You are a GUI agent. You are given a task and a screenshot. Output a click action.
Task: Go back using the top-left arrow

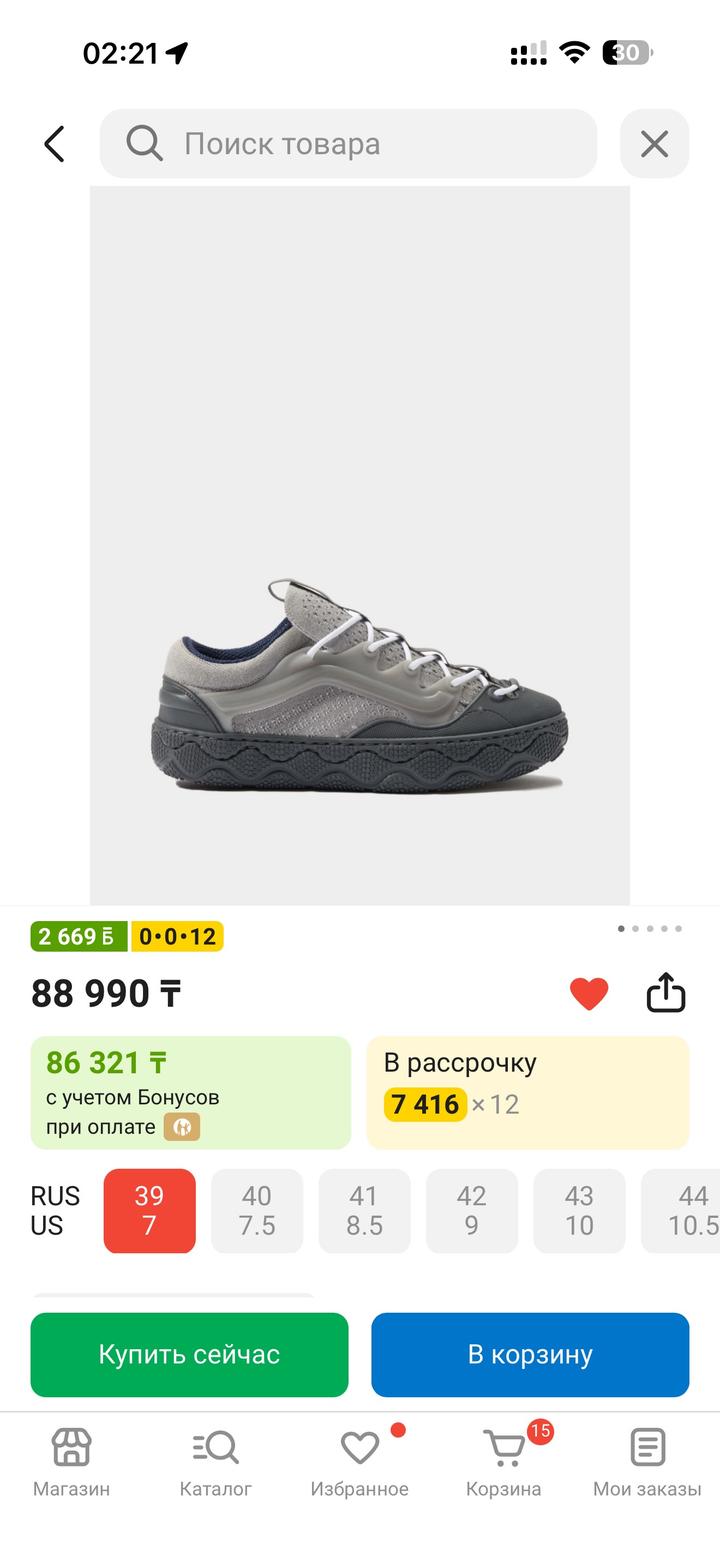pos(54,144)
